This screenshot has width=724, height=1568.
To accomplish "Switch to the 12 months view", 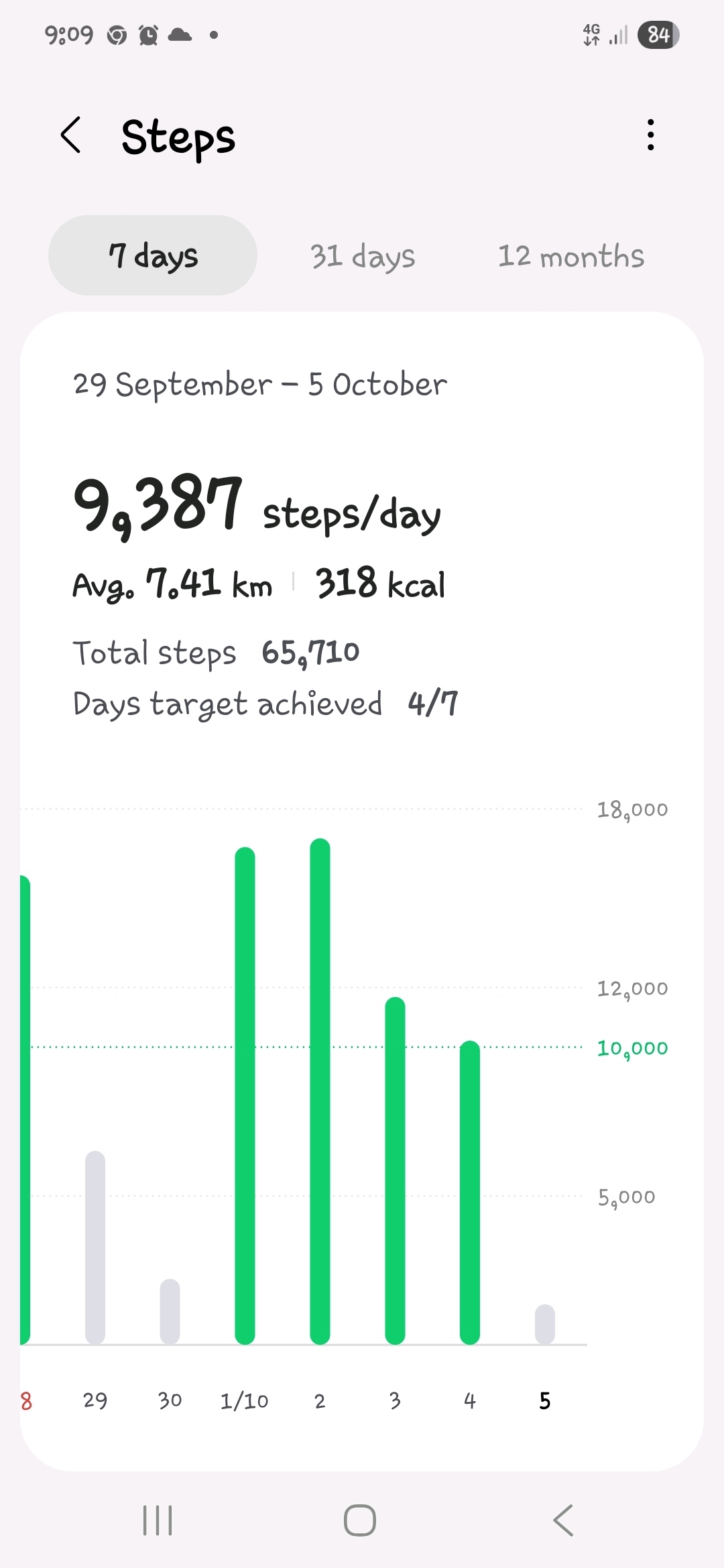I will click(570, 256).
